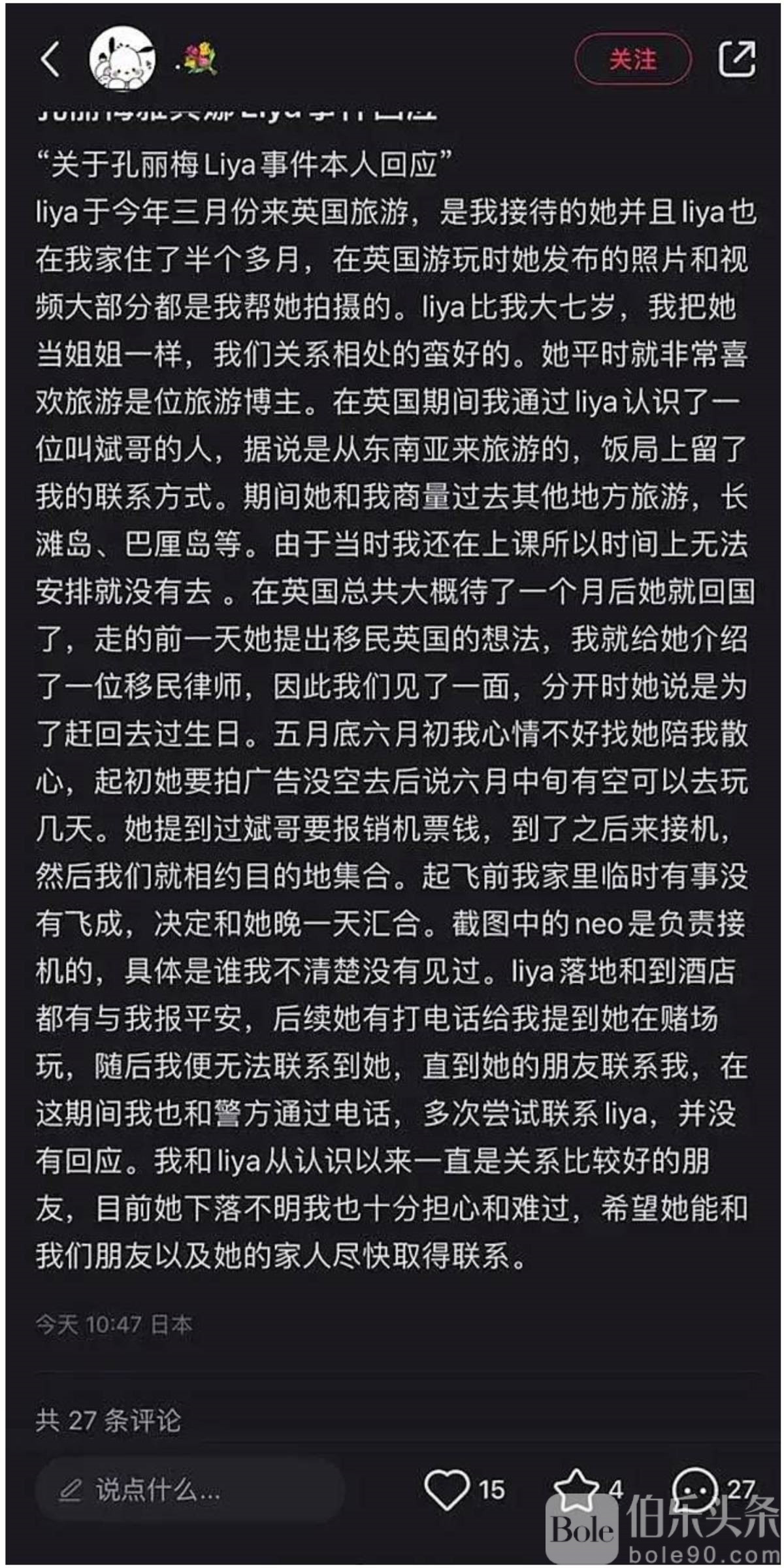
Task: Save the post with the star icon
Action: [x=576, y=1488]
